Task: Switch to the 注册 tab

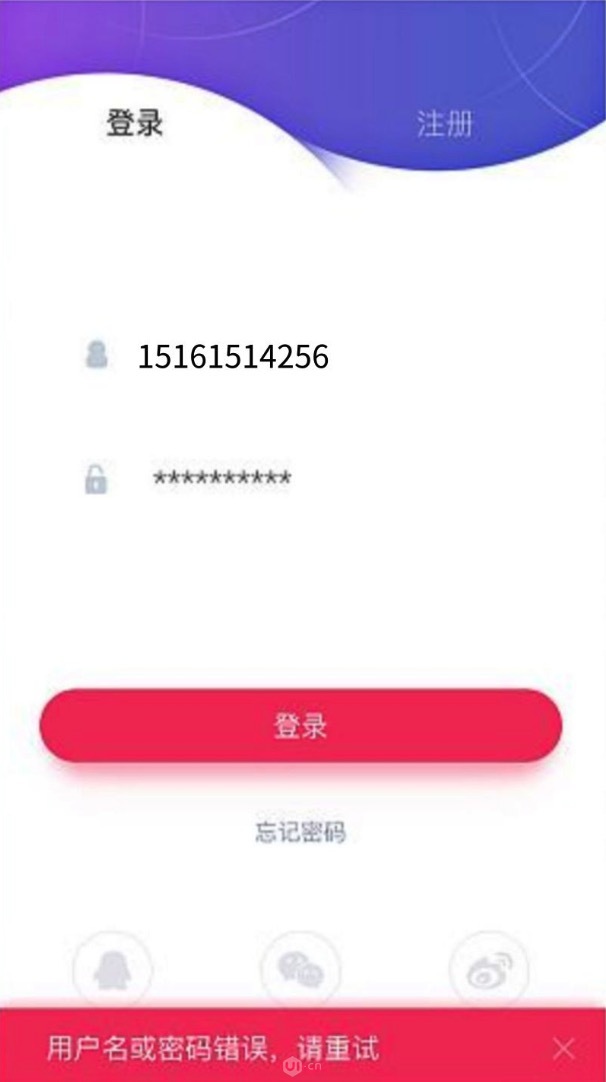Action: click(445, 125)
